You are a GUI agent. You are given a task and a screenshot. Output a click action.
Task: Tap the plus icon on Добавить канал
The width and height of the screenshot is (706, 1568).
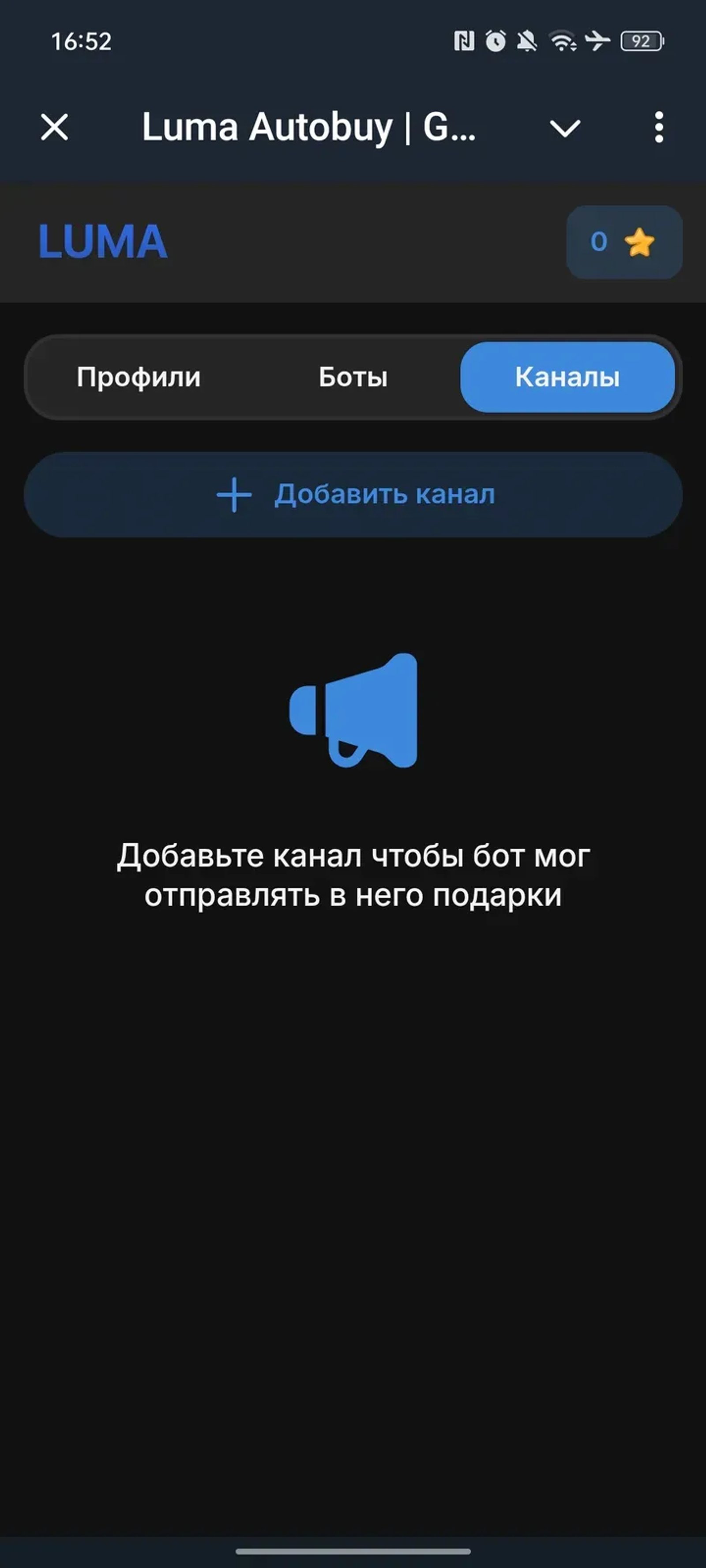pyautogui.click(x=233, y=495)
